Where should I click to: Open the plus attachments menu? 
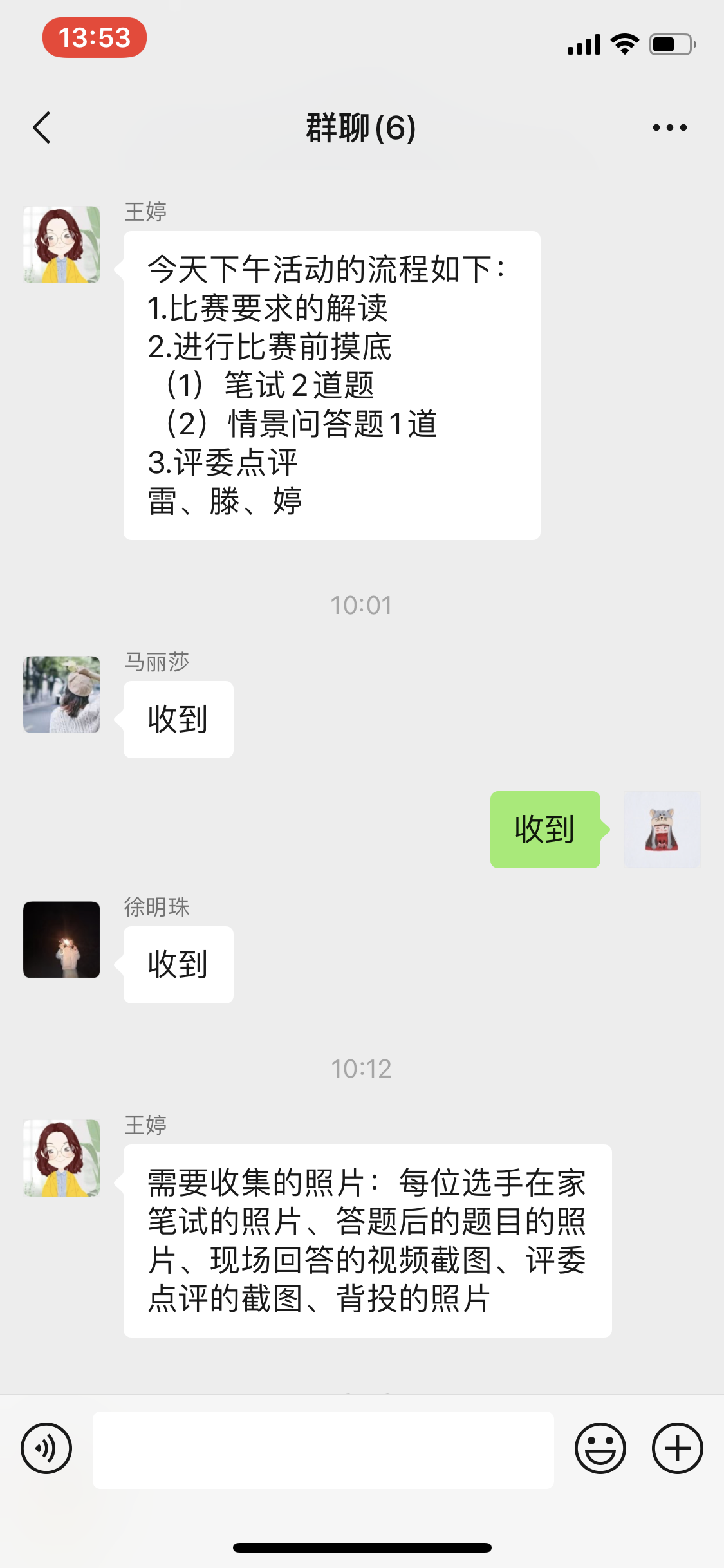677,1448
